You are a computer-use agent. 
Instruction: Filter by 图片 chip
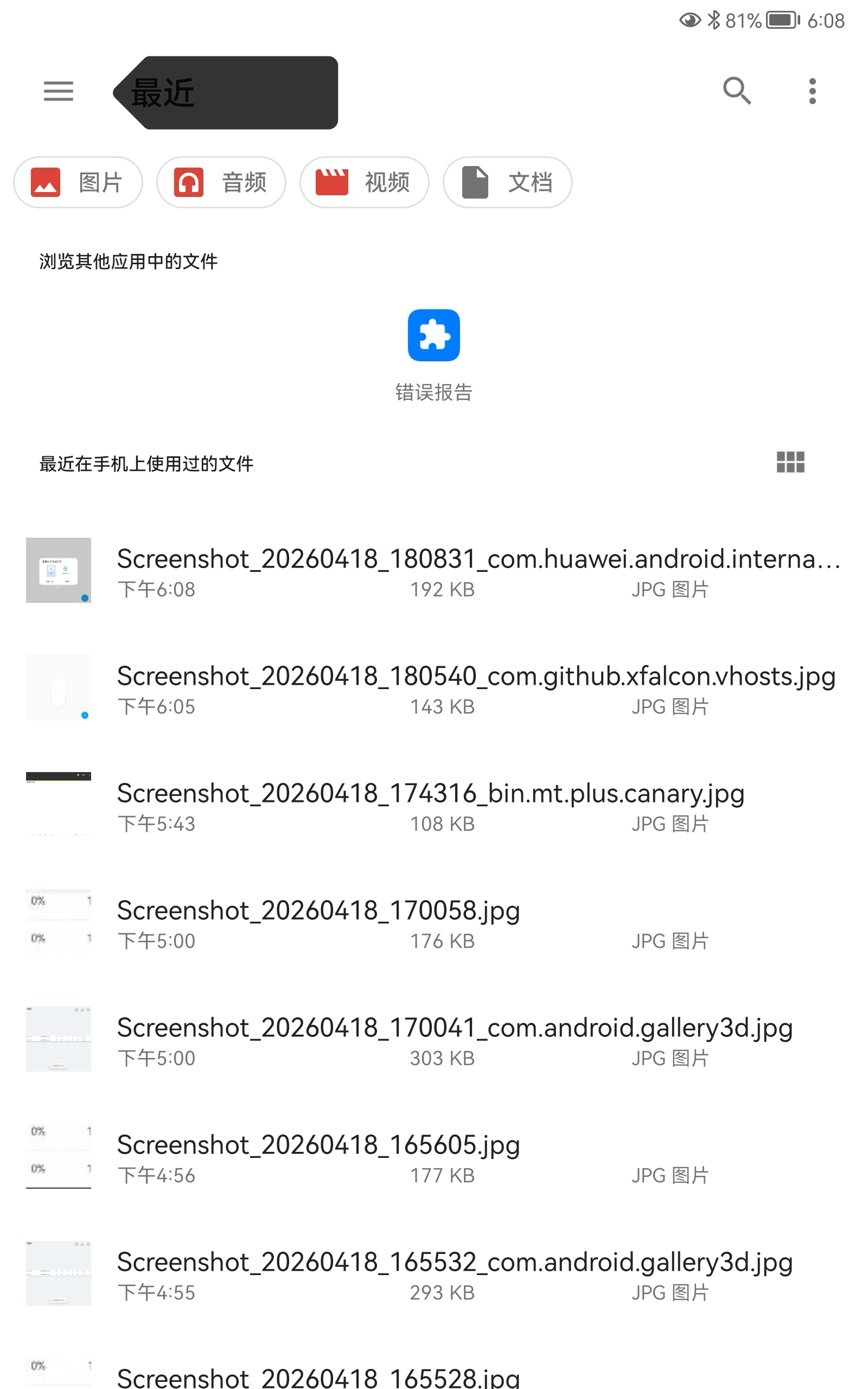pyautogui.click(x=78, y=182)
